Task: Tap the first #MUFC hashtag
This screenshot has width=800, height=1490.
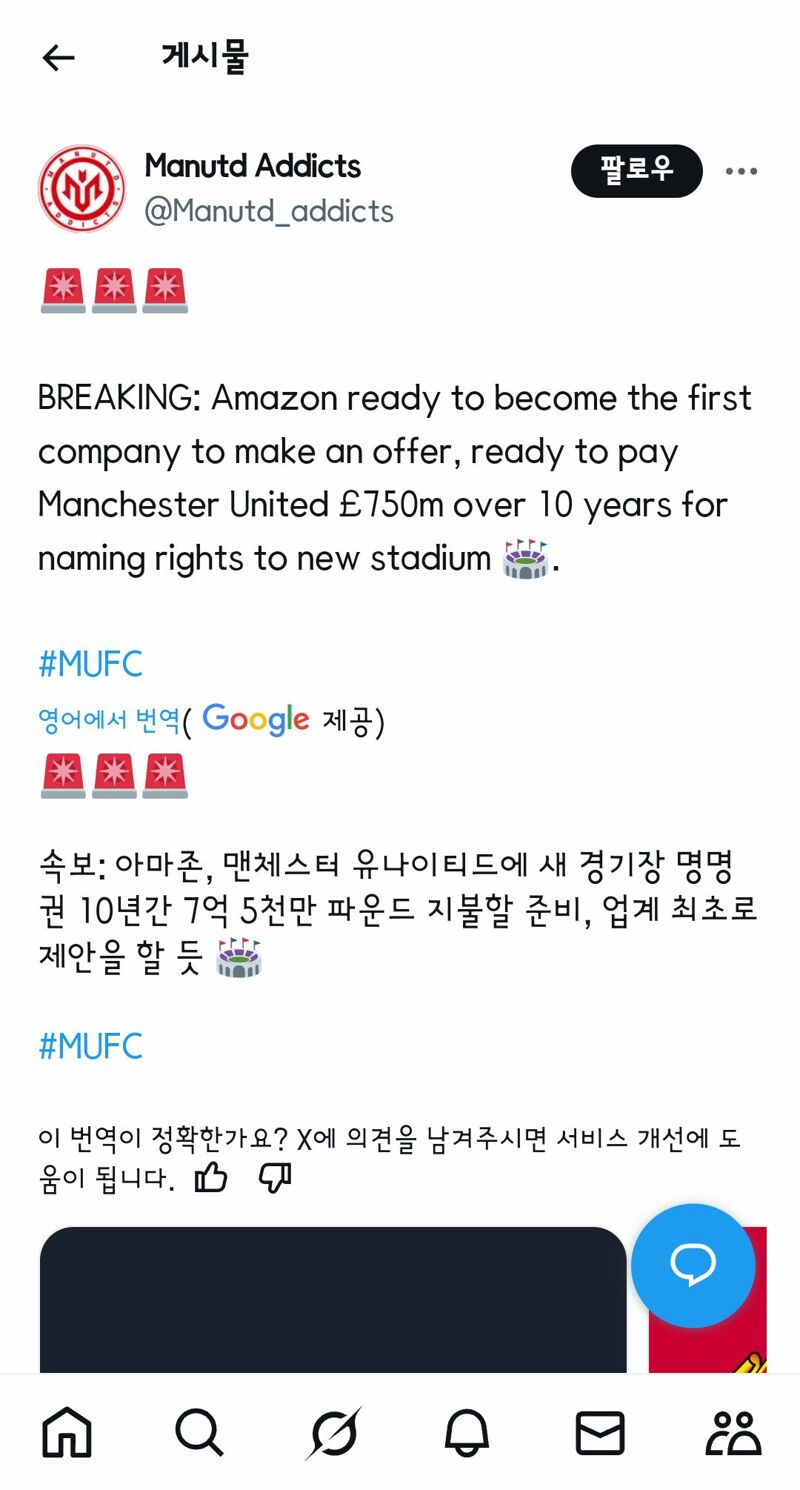Action: point(90,664)
